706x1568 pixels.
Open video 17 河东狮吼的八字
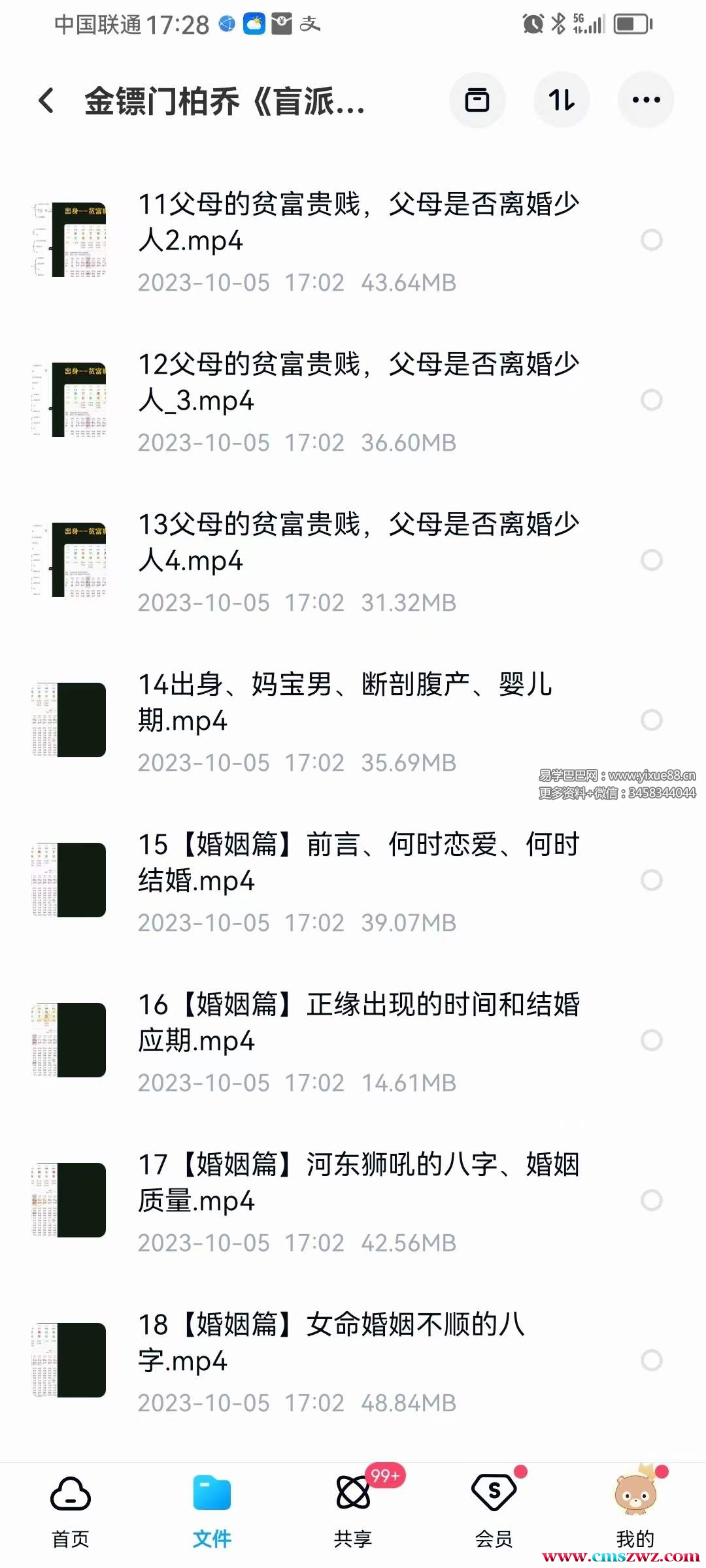(358, 1183)
